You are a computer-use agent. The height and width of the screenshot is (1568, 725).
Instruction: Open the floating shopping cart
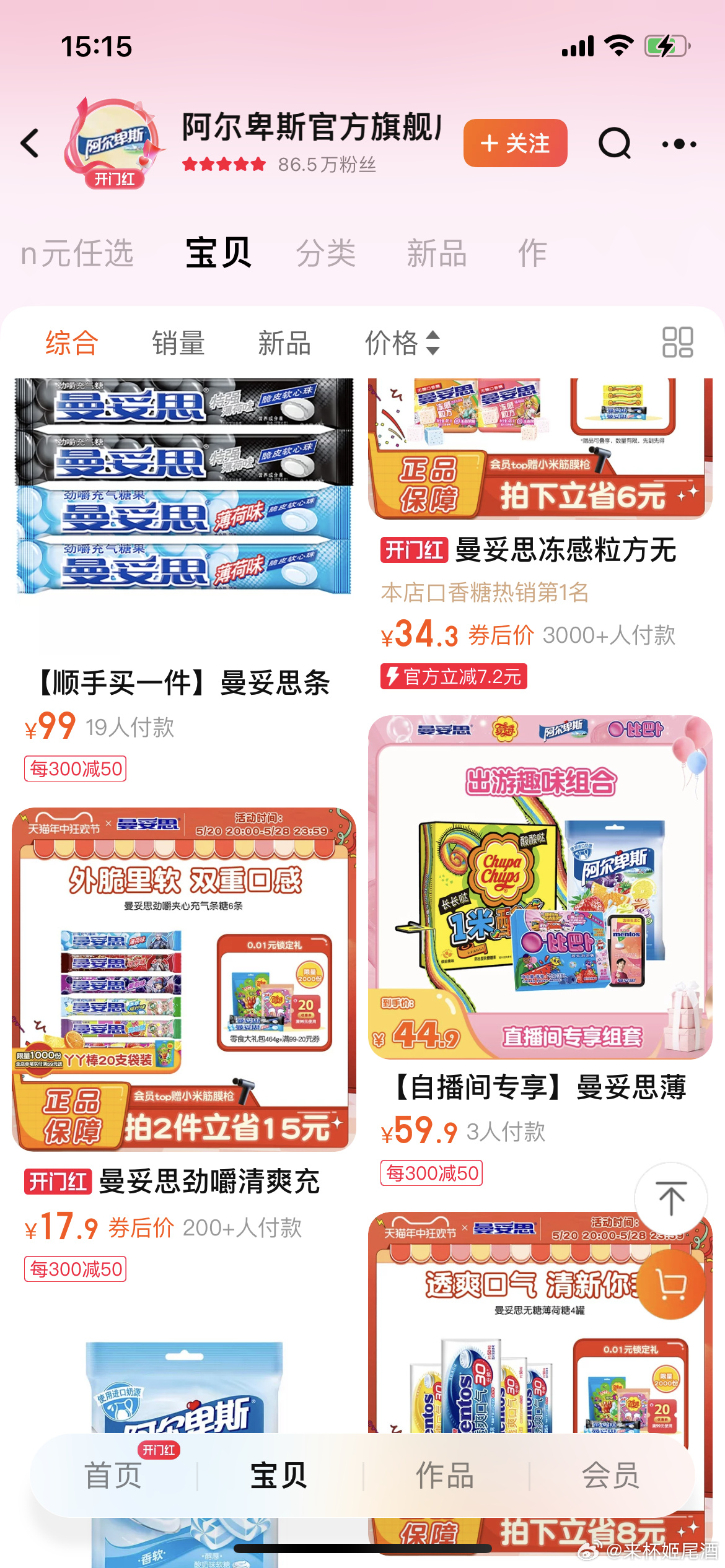tap(672, 1285)
